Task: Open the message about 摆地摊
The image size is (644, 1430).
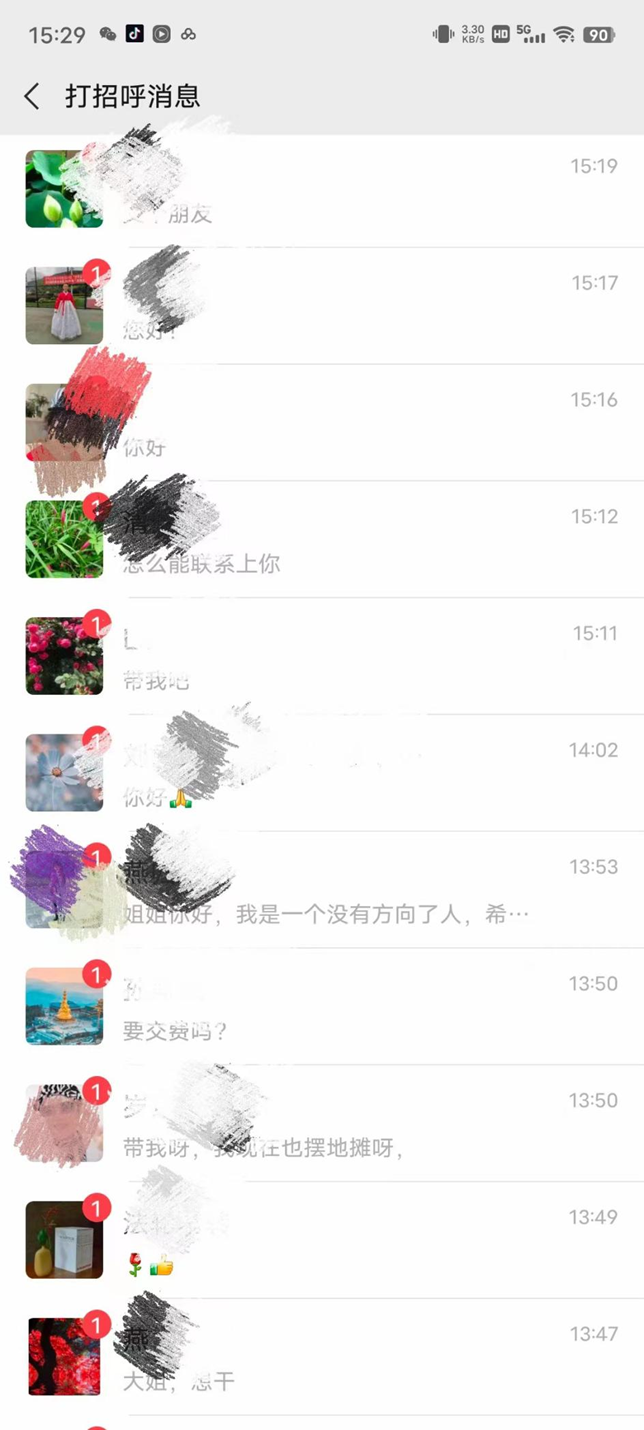Action: pos(340,1124)
